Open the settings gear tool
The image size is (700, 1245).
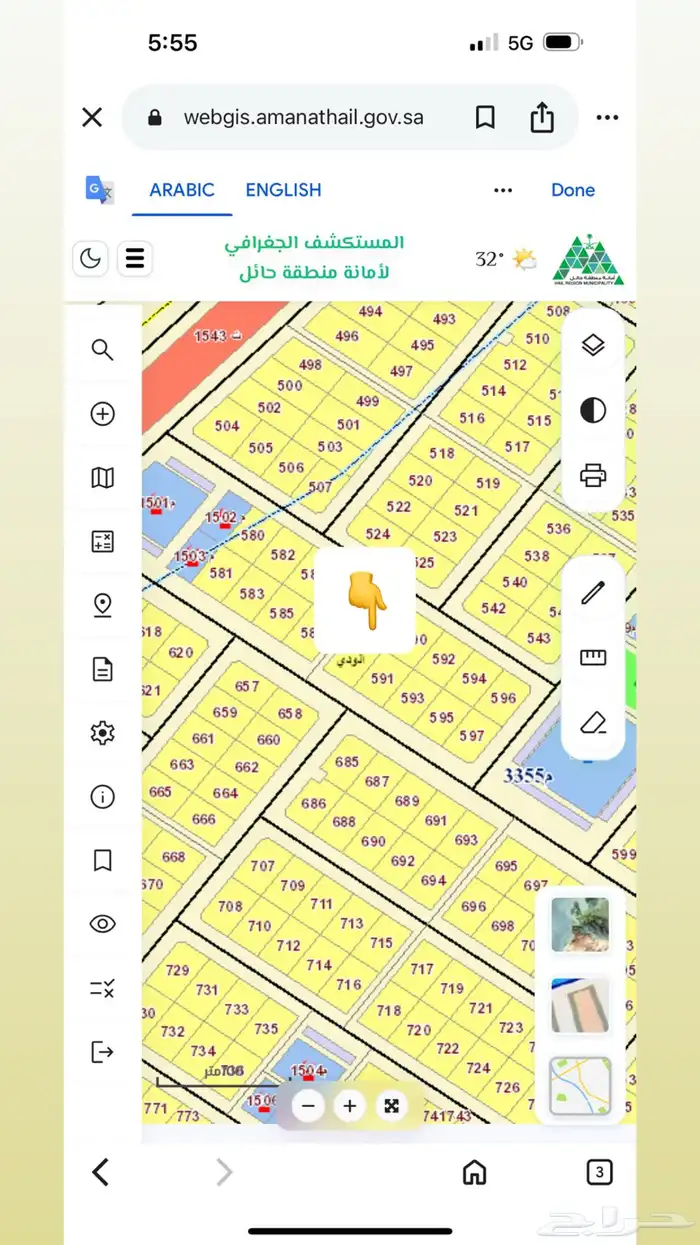coord(102,733)
